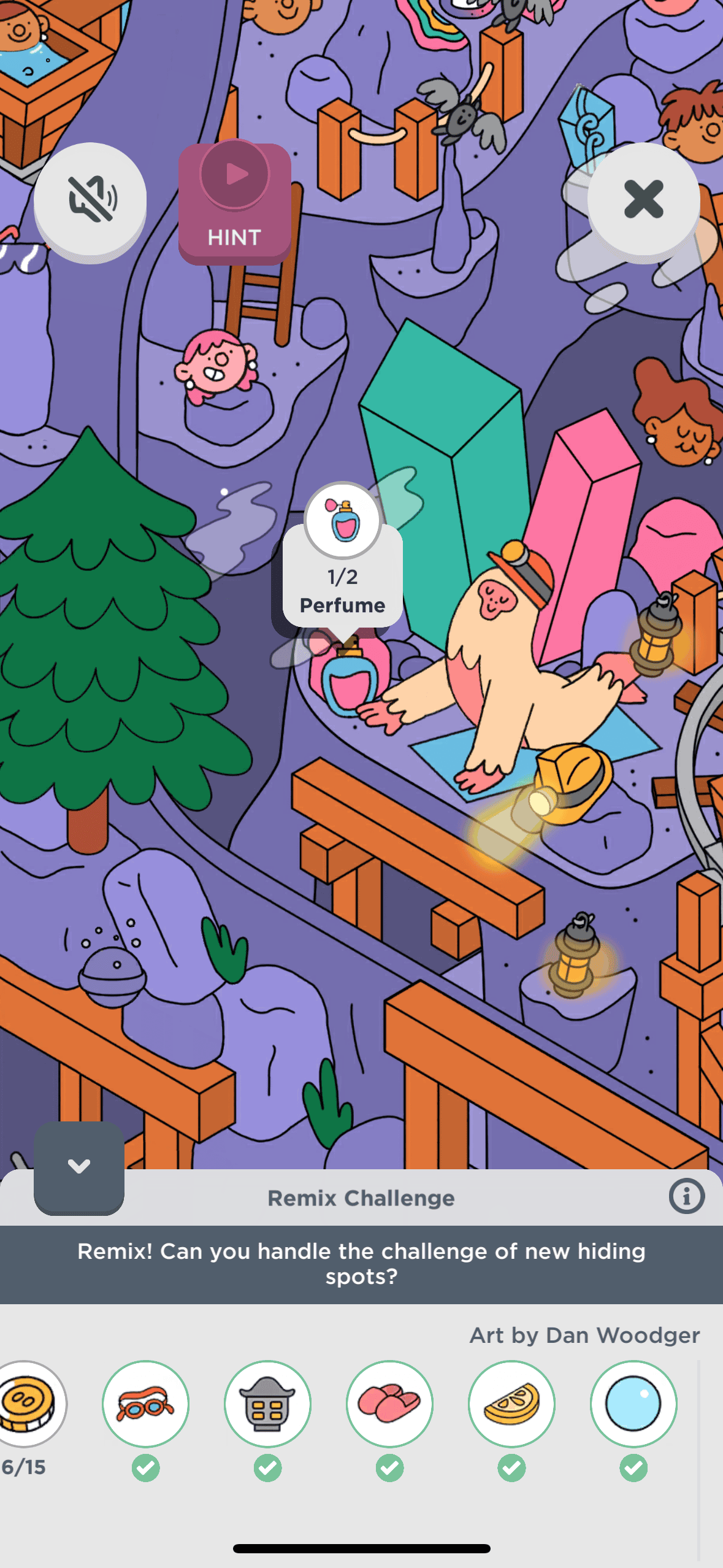Select the found blue bubble item
This screenshot has height=1568, width=723.
click(x=633, y=1404)
